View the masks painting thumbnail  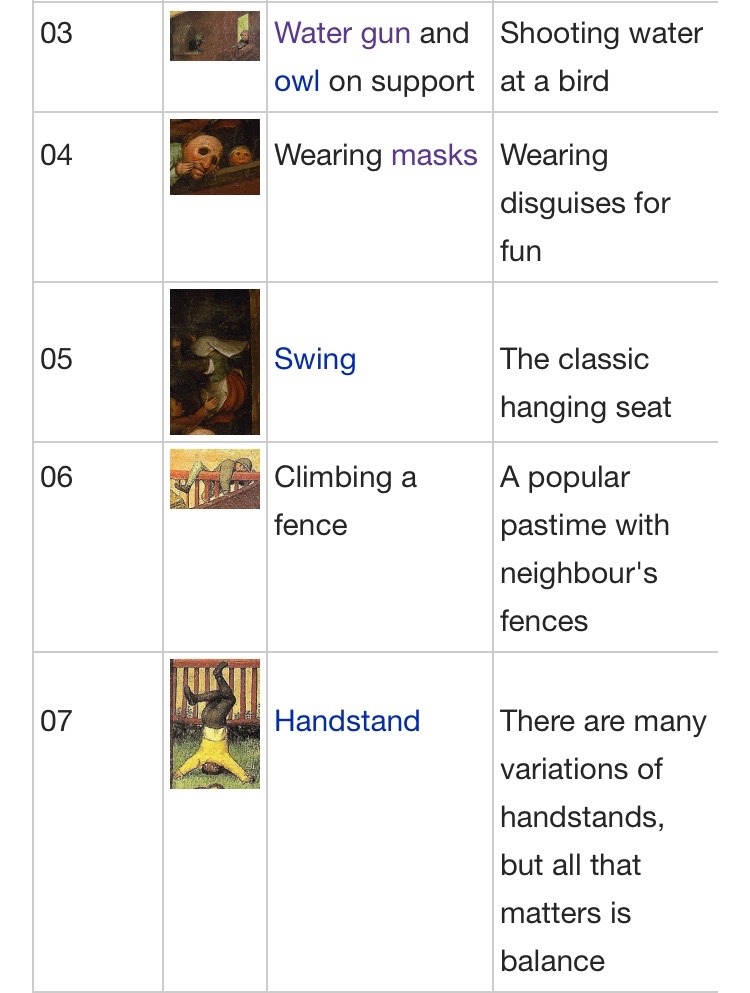(215, 157)
